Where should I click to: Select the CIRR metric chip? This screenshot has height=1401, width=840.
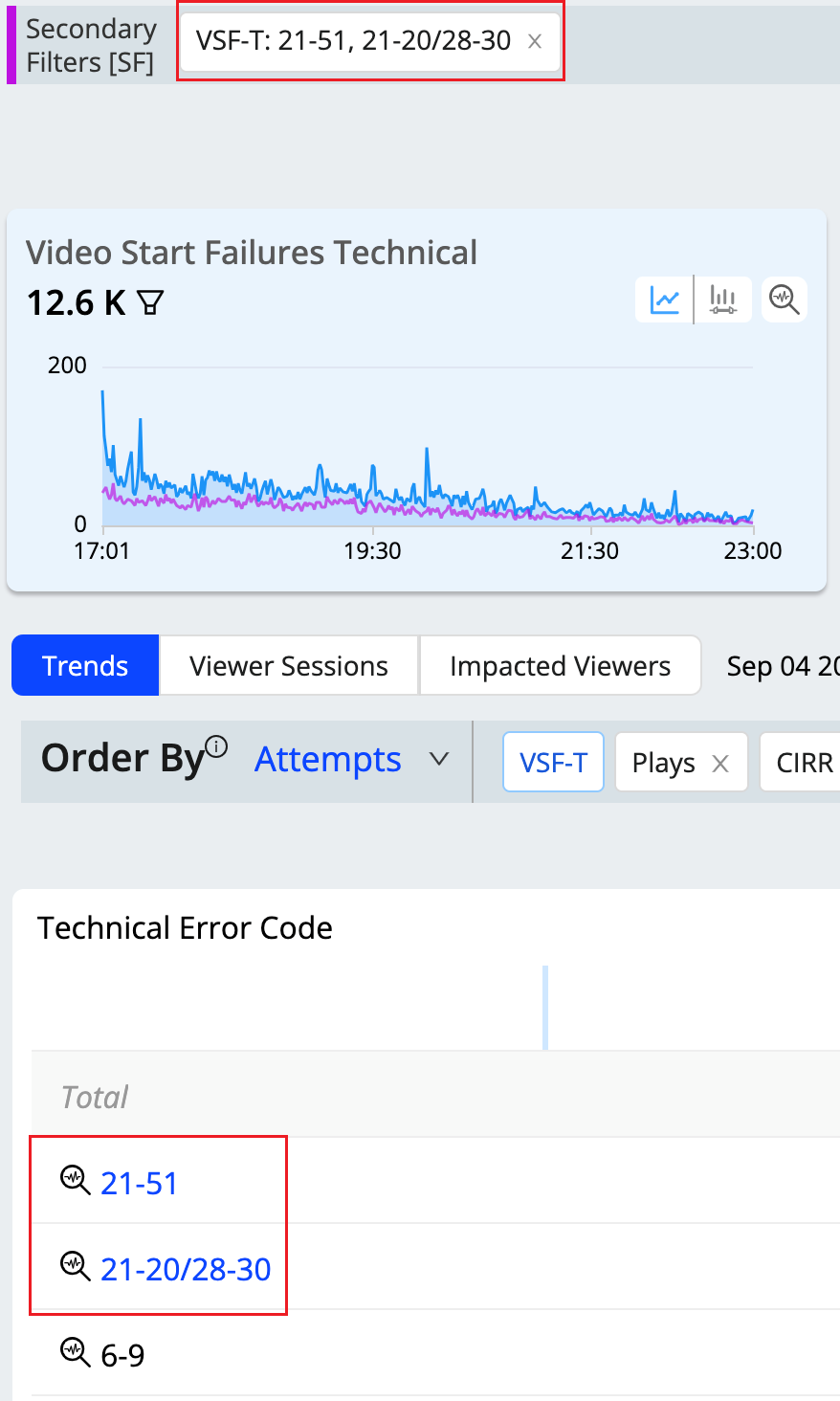tap(804, 763)
